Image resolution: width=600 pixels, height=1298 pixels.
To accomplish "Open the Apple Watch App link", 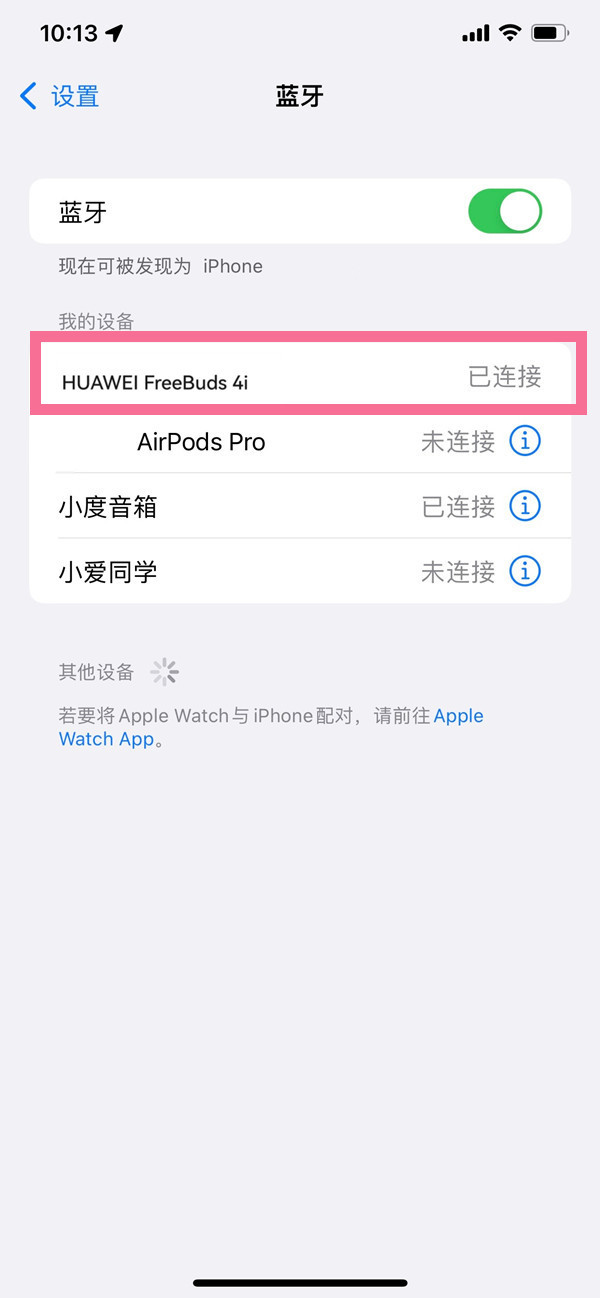I will (106, 739).
